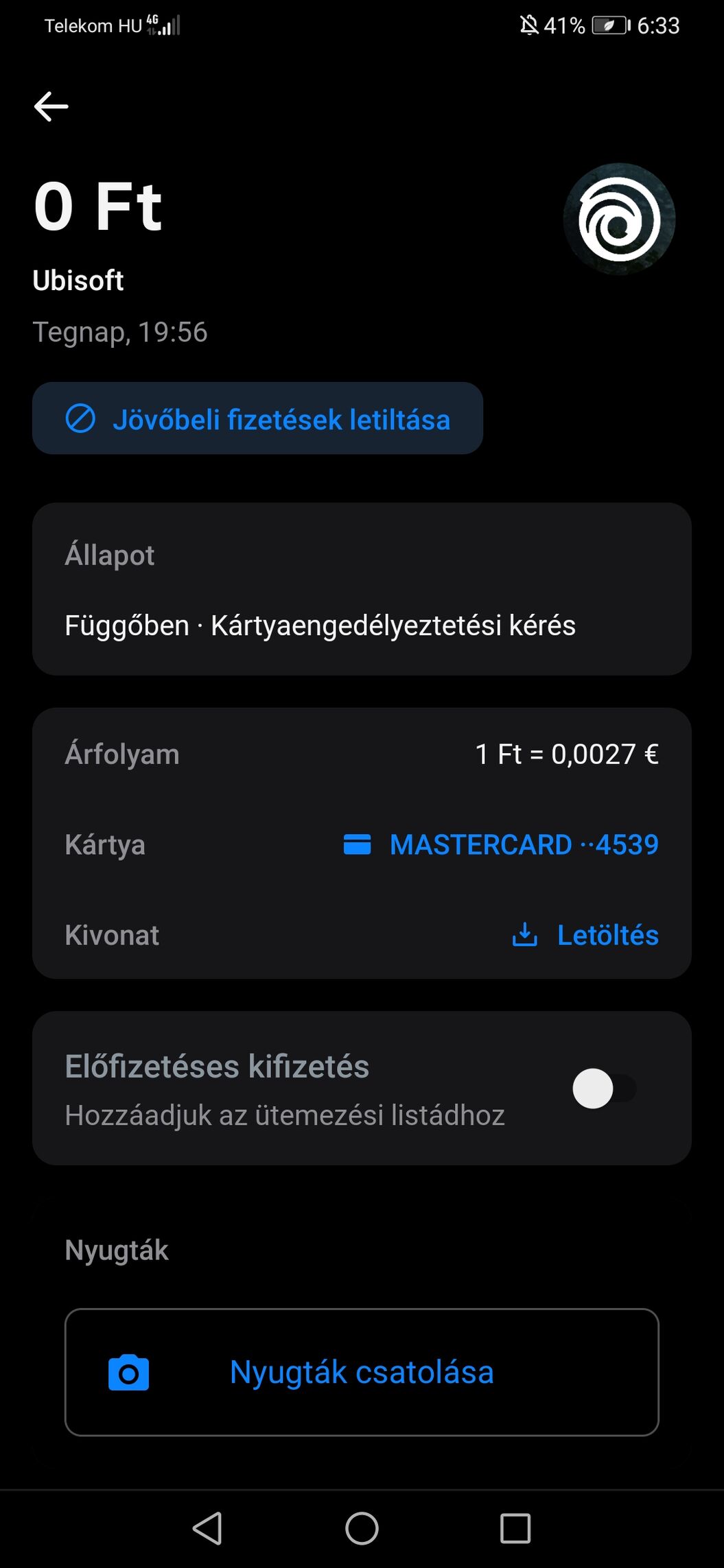Open the MASTERCARD ··4539 card link
The width and height of the screenshot is (724, 1568).
click(501, 844)
